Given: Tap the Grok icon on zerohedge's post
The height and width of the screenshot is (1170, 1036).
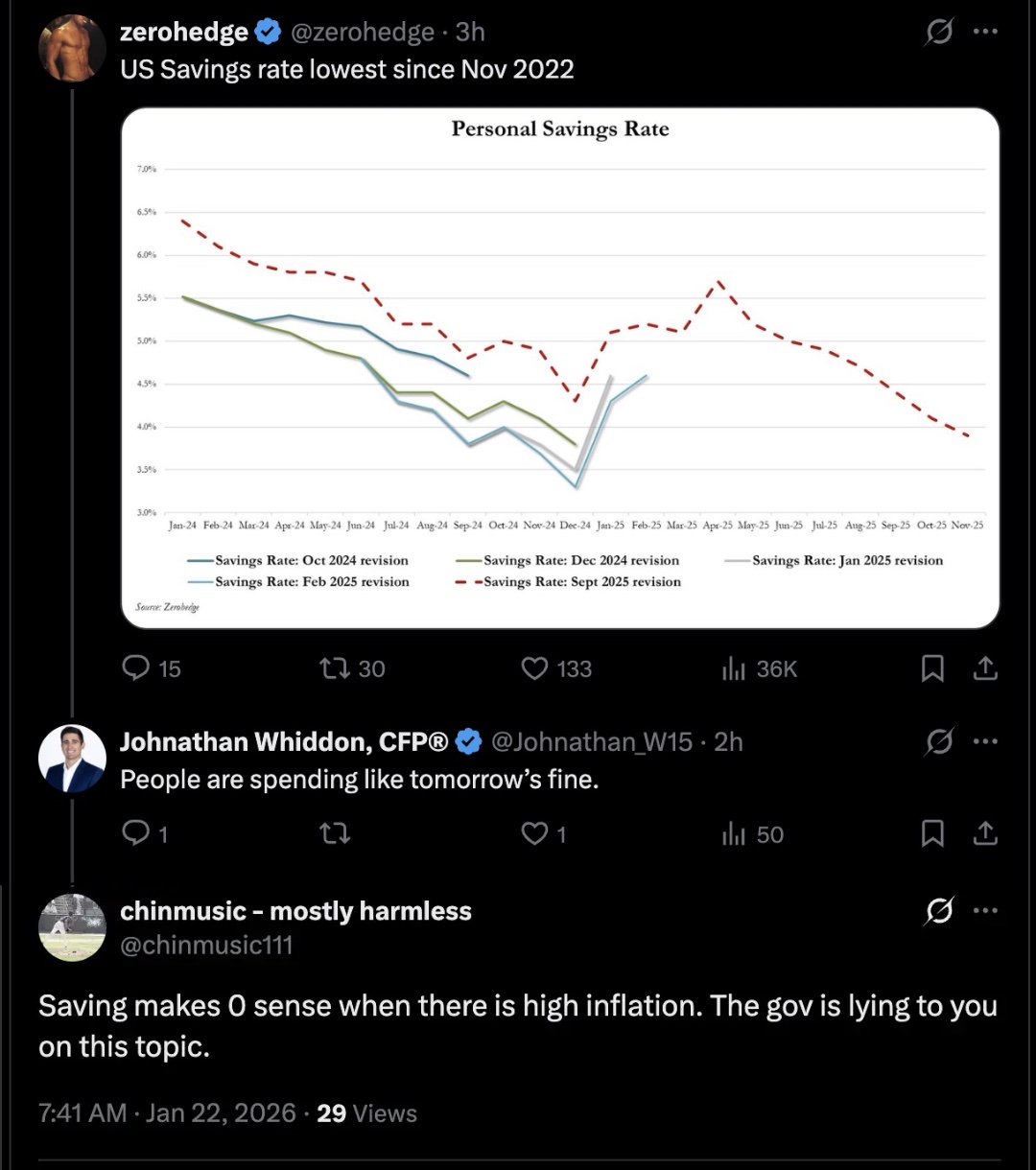Looking at the screenshot, I should click(939, 32).
